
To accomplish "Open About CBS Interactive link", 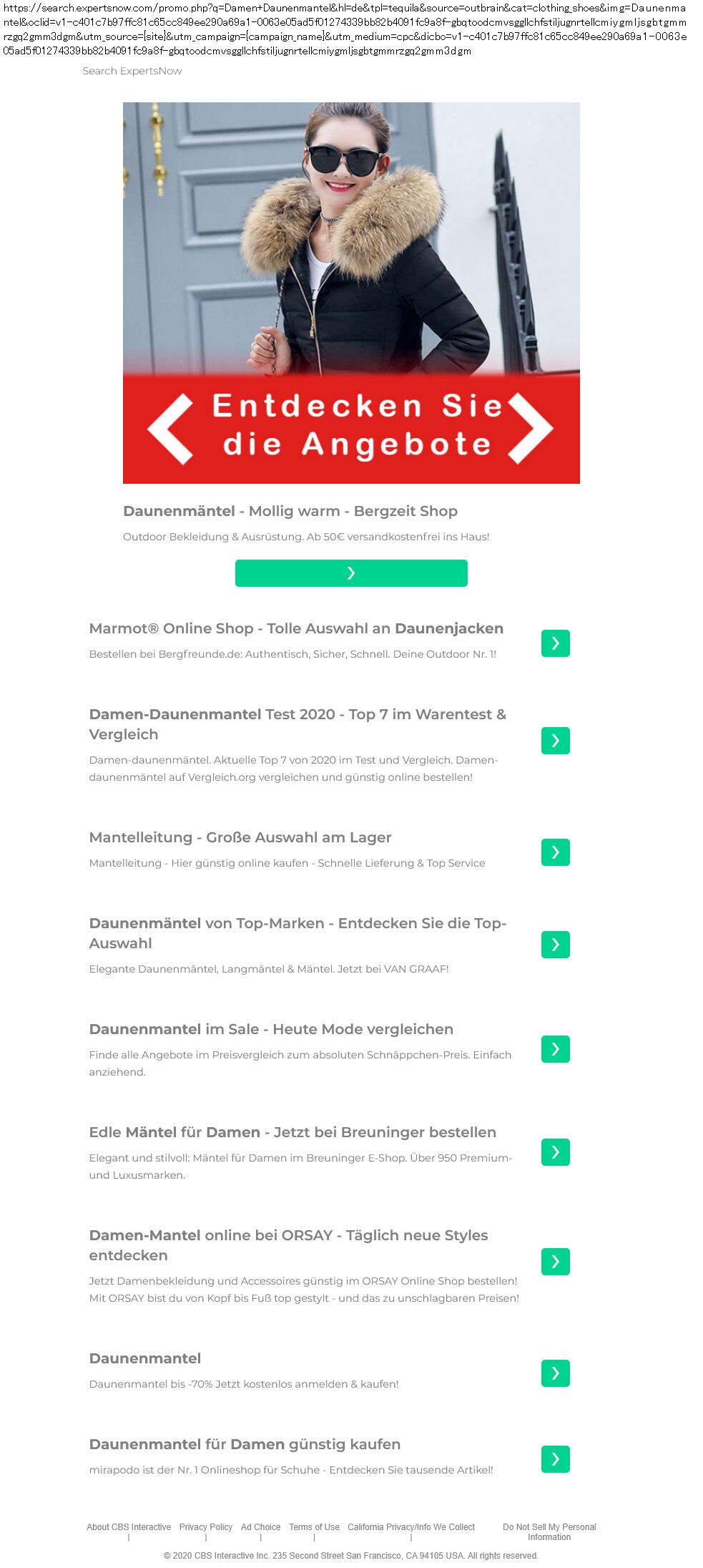I will point(129,1526).
